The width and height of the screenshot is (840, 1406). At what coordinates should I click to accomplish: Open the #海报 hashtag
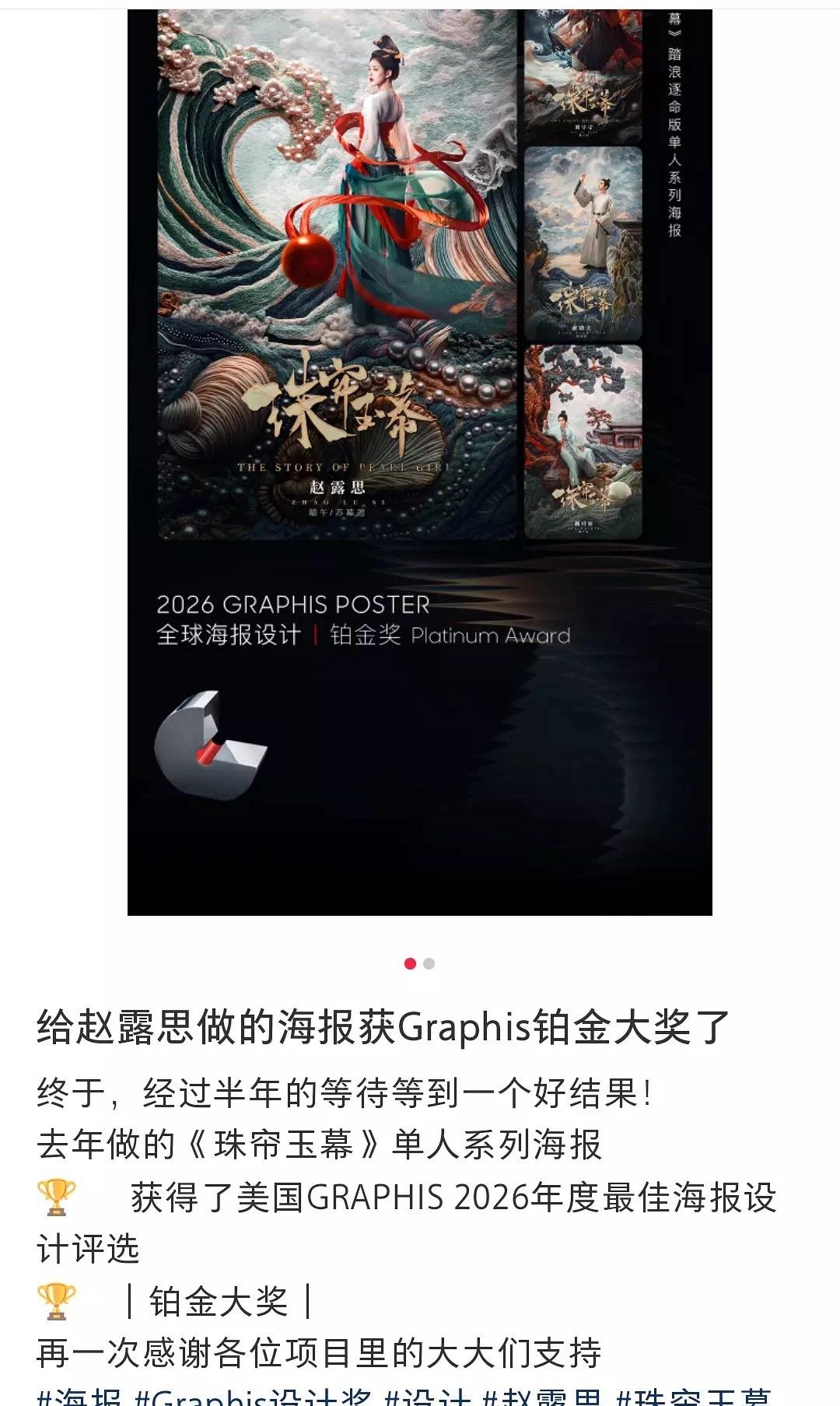[x=79, y=1397]
